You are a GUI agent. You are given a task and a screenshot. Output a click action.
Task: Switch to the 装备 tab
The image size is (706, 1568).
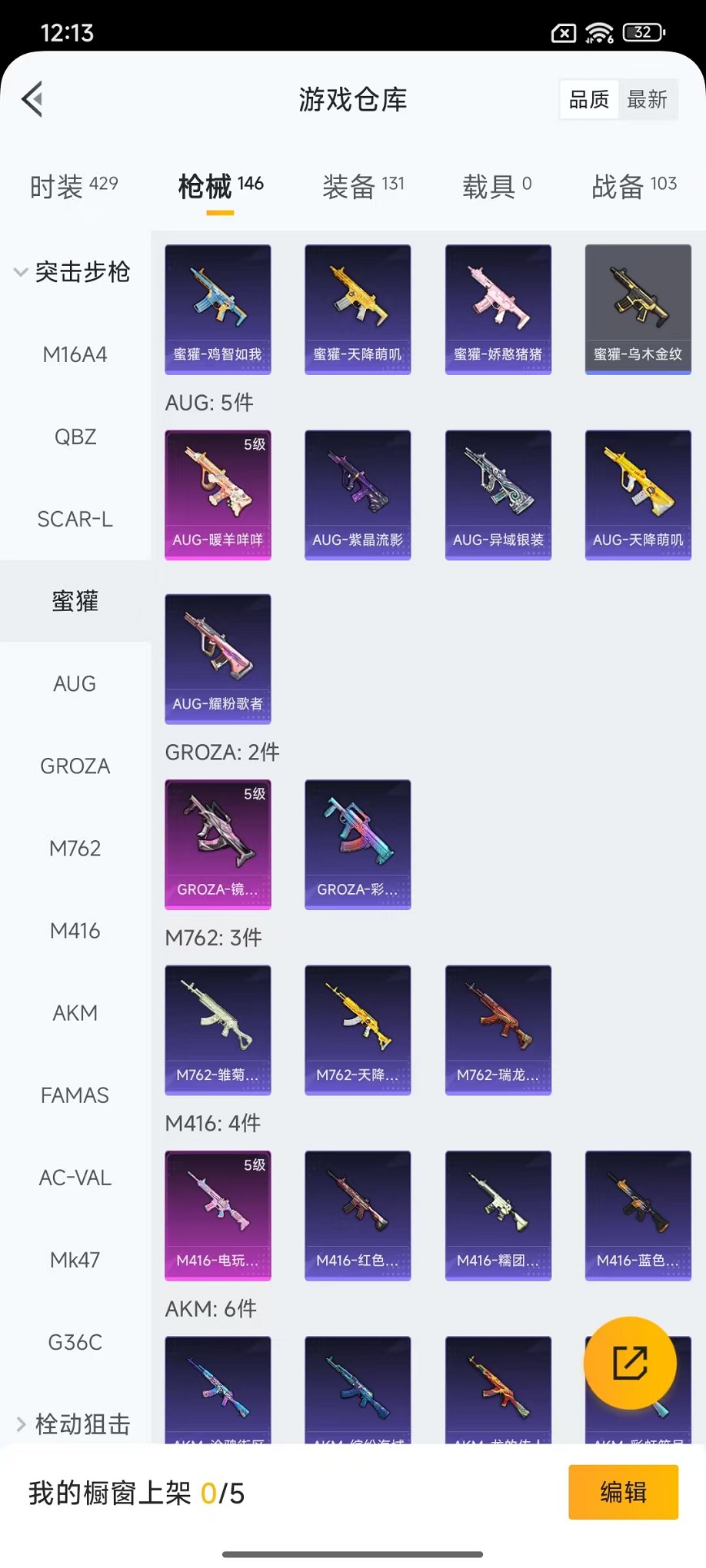click(362, 186)
